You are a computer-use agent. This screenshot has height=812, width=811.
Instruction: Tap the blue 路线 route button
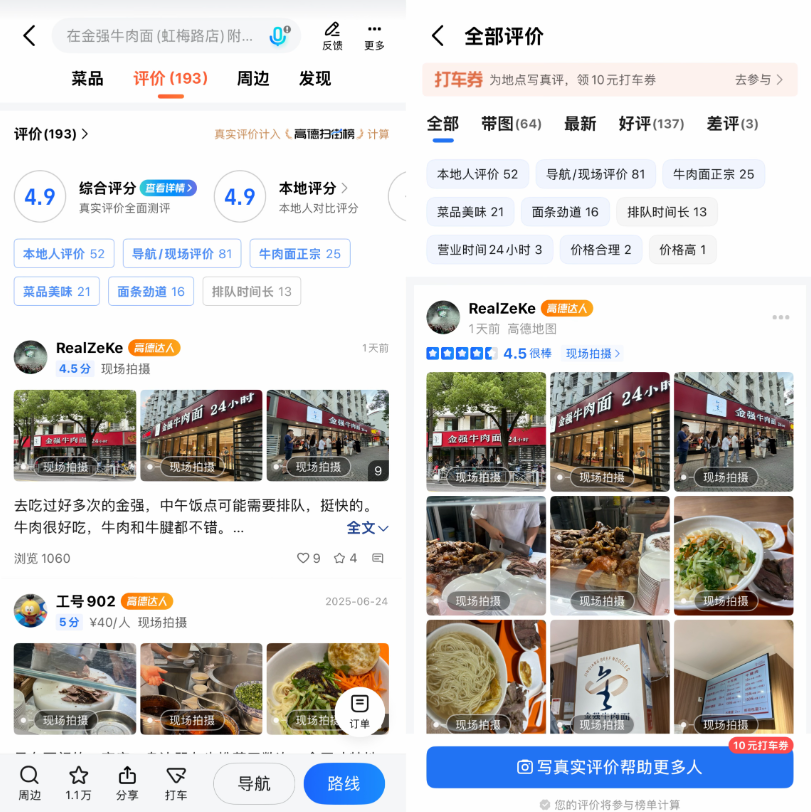[x=344, y=783]
